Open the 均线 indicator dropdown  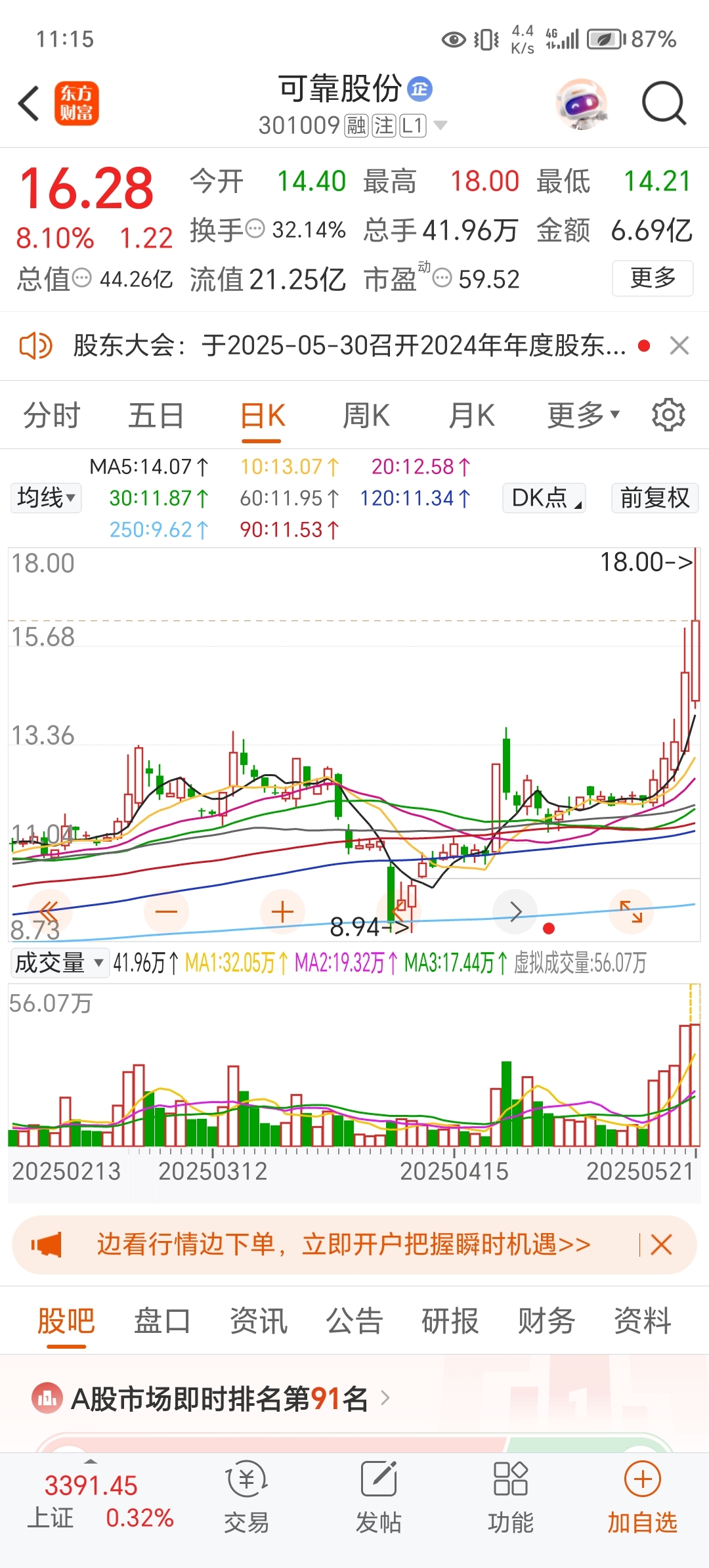(x=46, y=498)
